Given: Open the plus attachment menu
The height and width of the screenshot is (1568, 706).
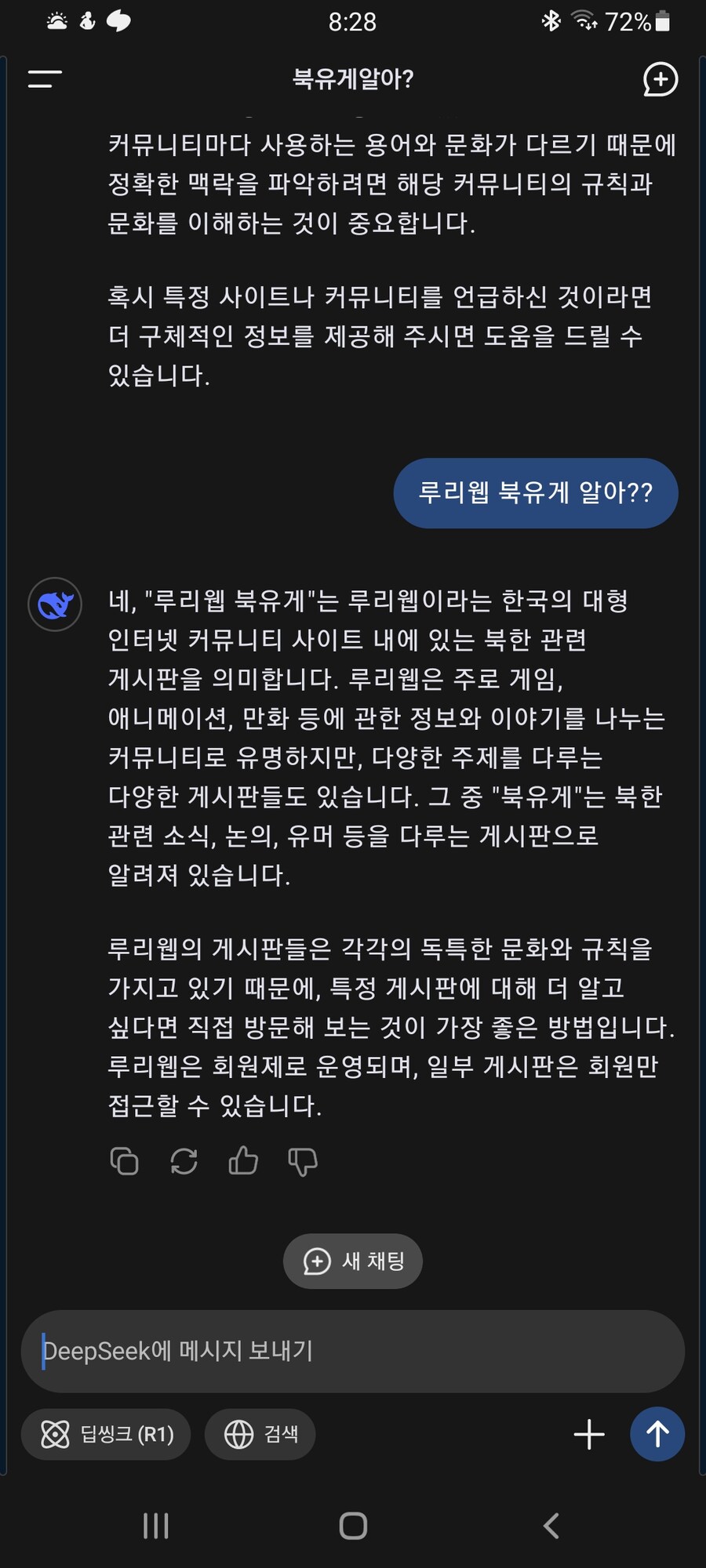Looking at the screenshot, I should [589, 1434].
